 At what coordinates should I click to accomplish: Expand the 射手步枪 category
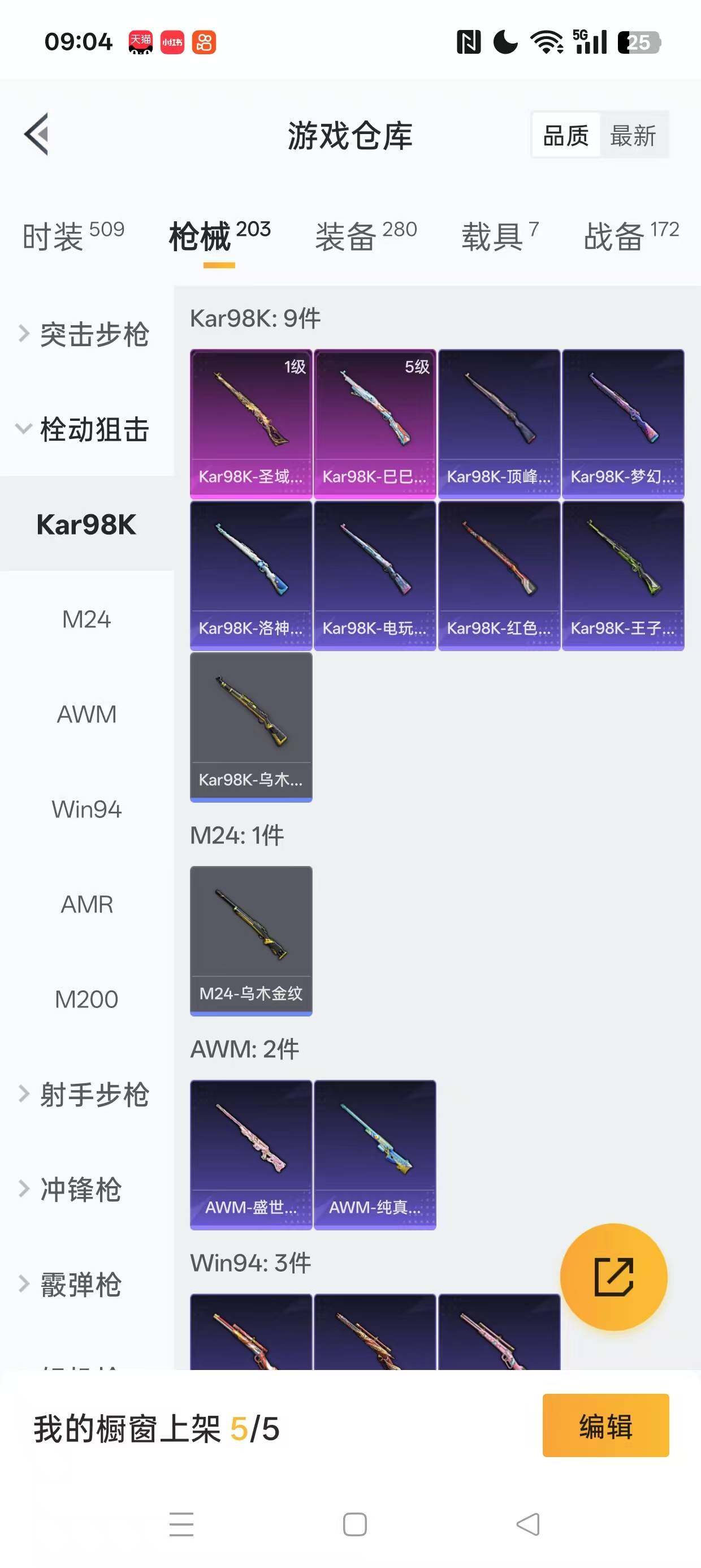click(x=85, y=1095)
